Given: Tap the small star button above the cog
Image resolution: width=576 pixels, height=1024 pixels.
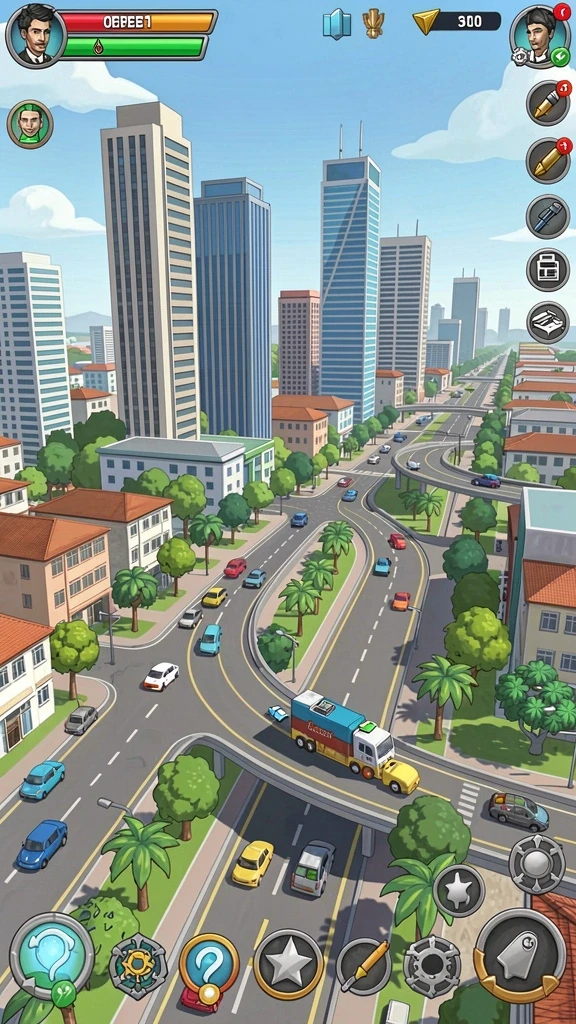Looking at the screenshot, I should pyautogui.click(x=459, y=891).
